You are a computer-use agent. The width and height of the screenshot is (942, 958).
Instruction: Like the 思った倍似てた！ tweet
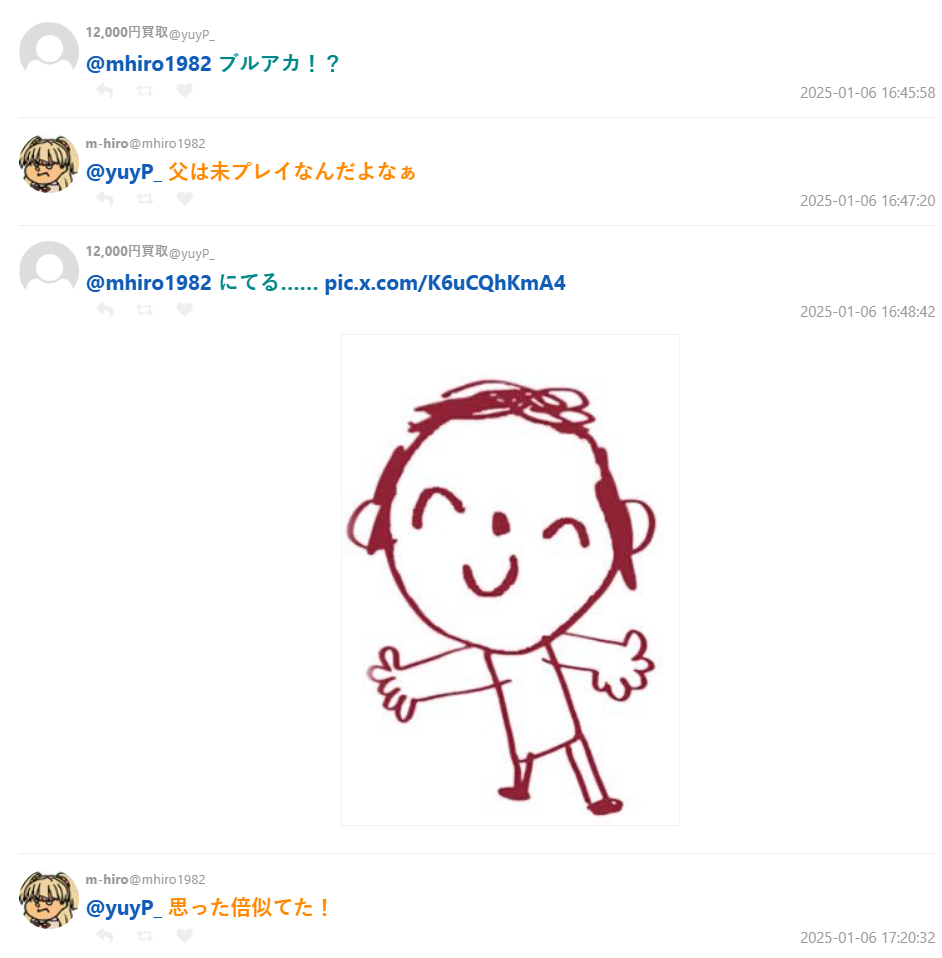coord(184,936)
